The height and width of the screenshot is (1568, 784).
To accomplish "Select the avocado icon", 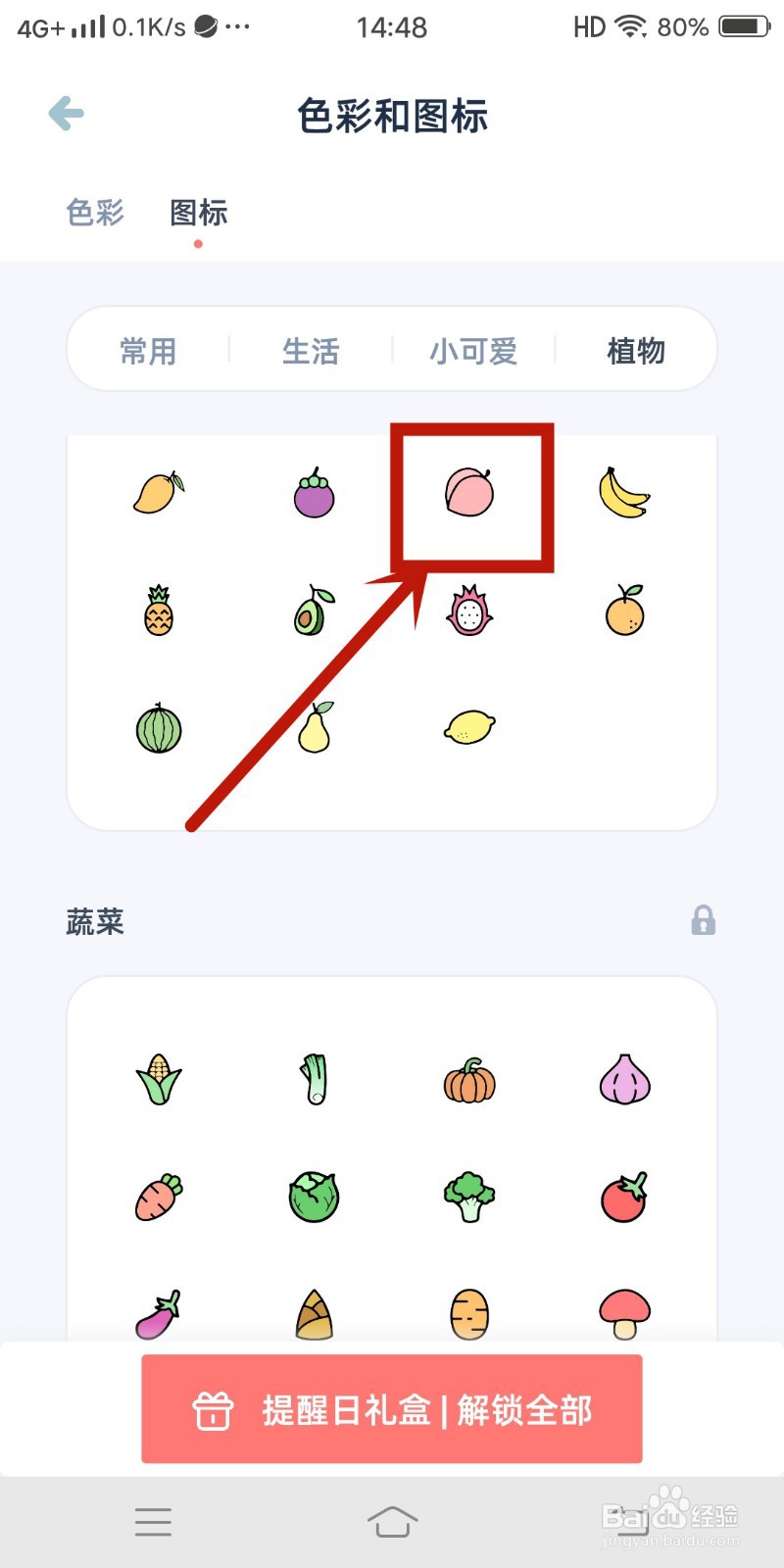I will [x=314, y=611].
